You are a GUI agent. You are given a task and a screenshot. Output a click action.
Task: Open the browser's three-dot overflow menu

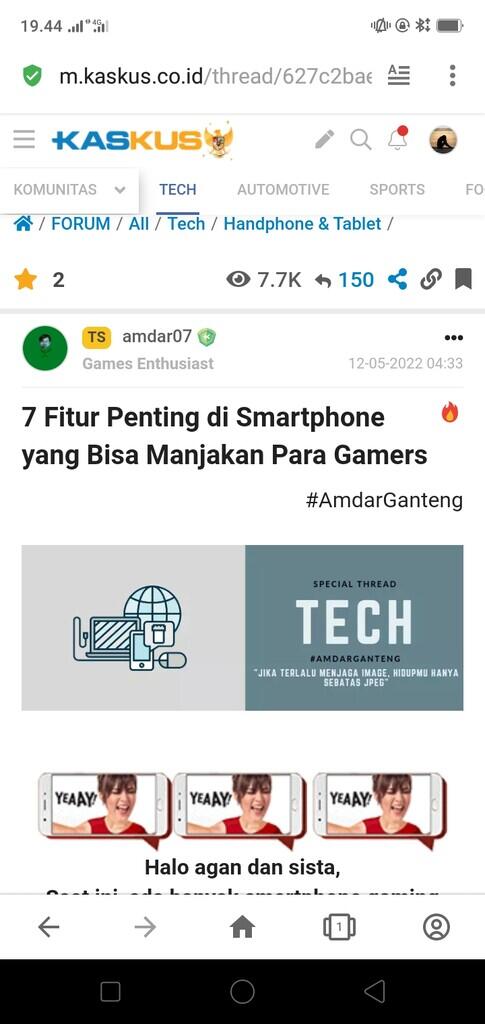point(452,76)
